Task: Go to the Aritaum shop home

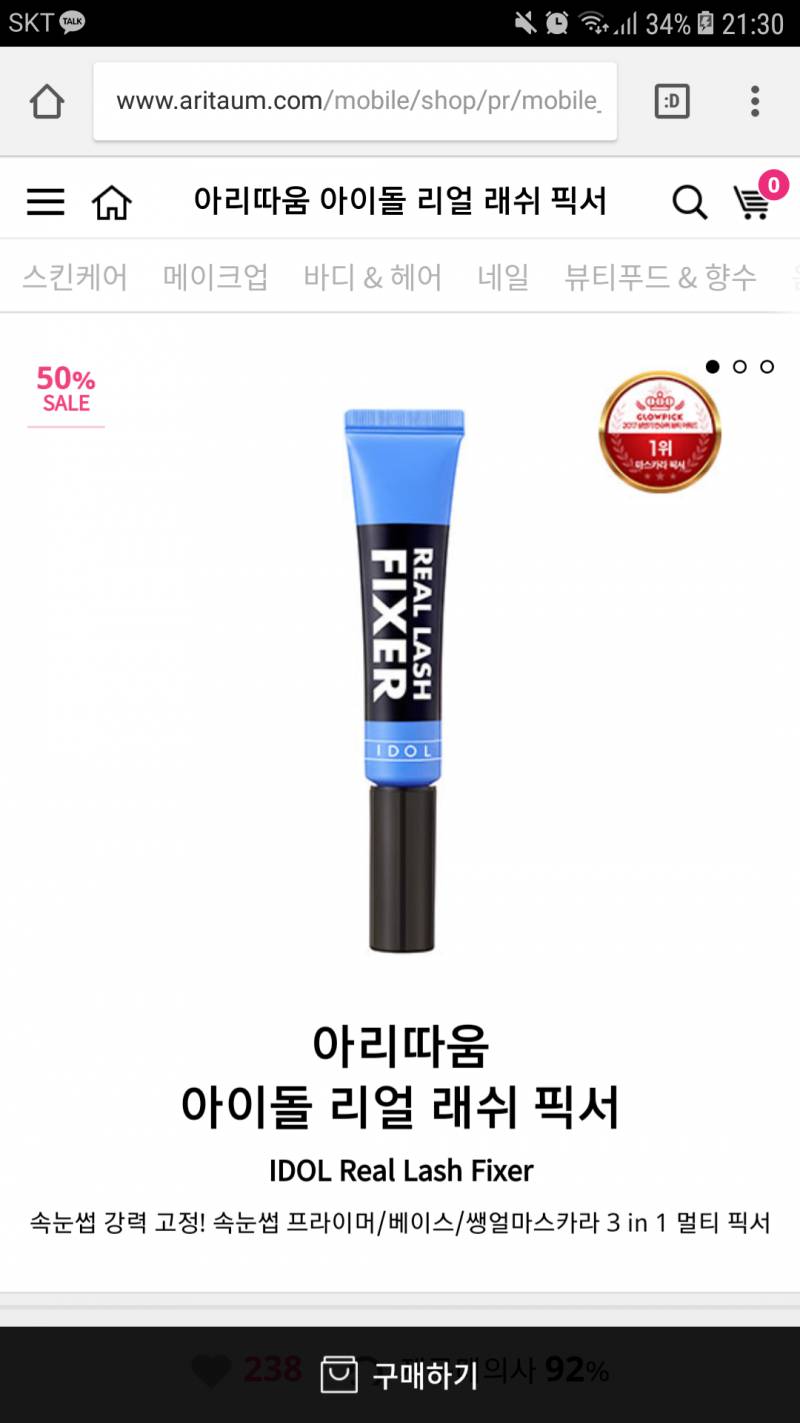Action: (112, 203)
